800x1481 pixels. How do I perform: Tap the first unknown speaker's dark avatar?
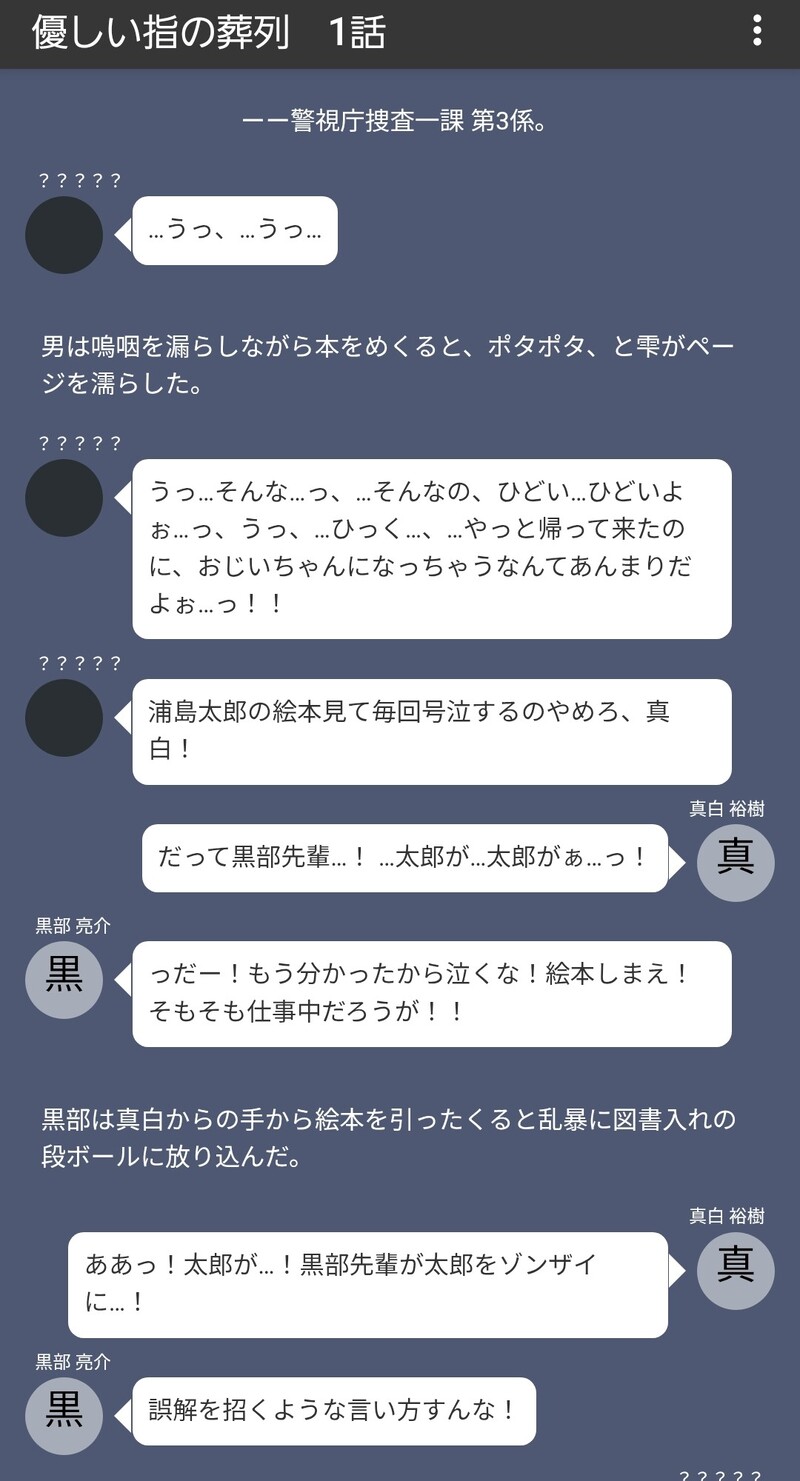point(63,235)
